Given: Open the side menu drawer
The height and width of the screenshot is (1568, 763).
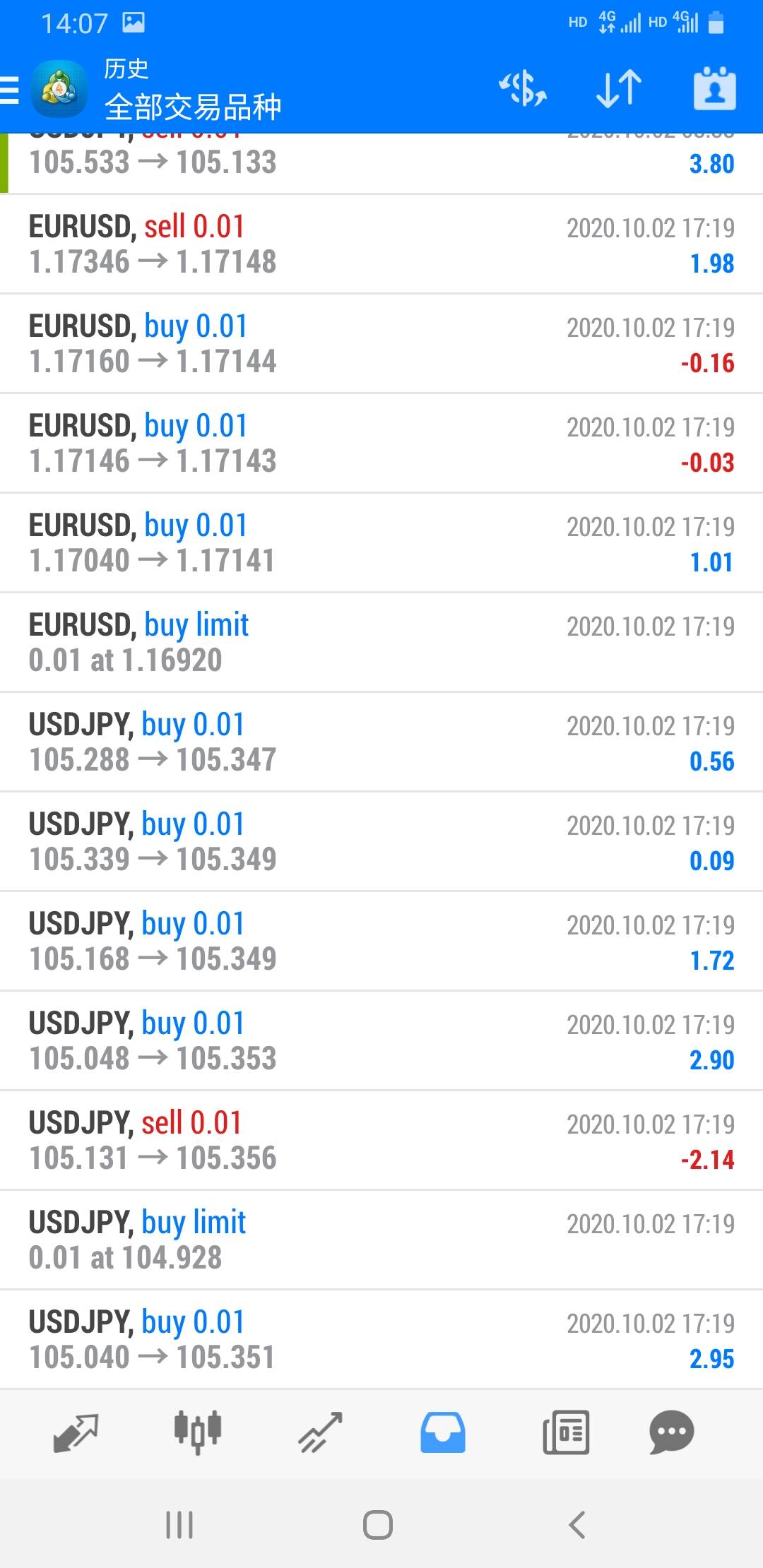Looking at the screenshot, I should pos(10,90).
